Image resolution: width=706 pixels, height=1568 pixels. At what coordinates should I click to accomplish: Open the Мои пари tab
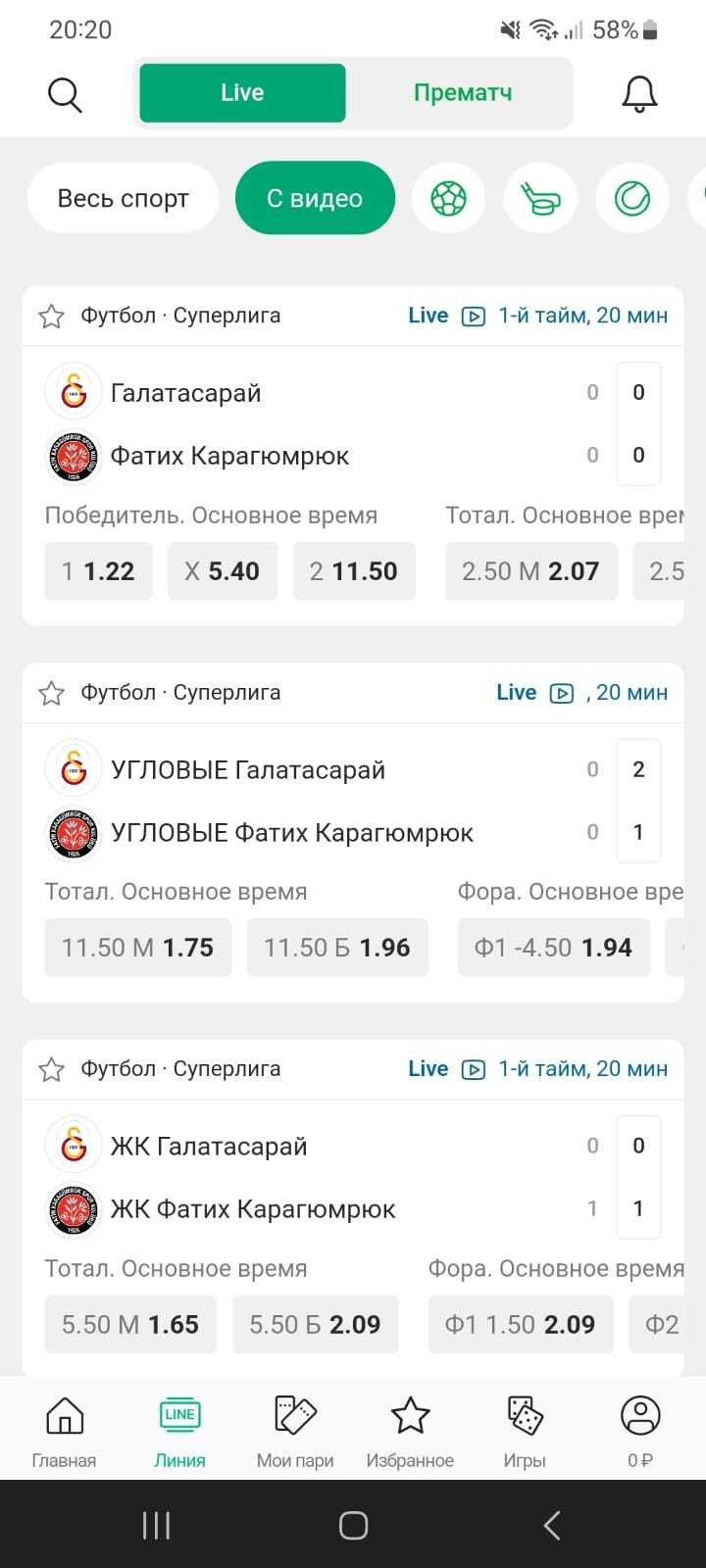[x=295, y=1432]
